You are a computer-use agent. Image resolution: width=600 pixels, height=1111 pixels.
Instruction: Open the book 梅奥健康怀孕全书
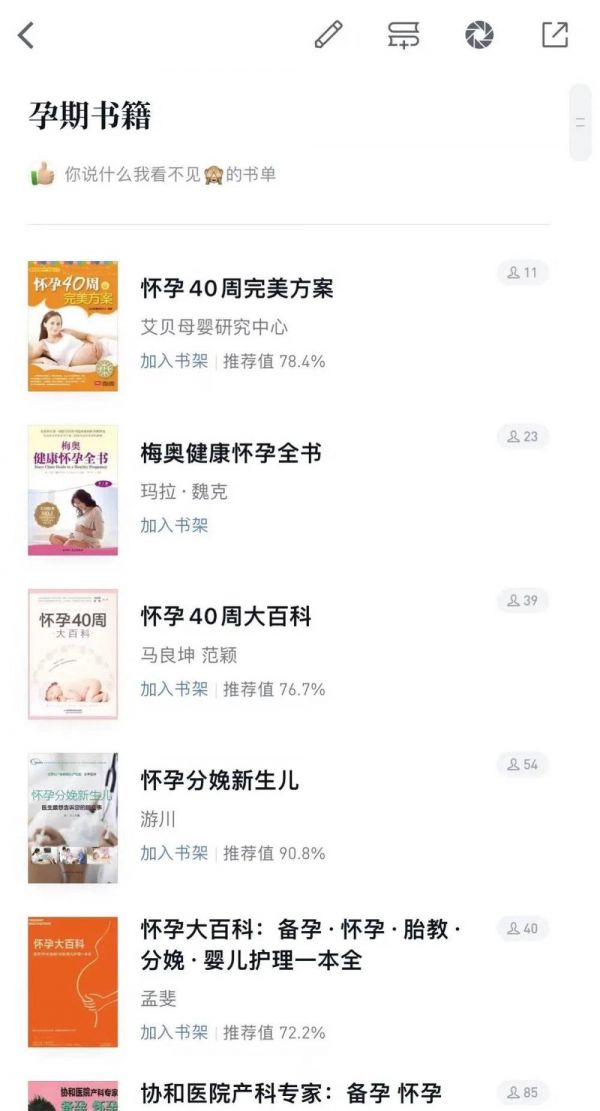point(231,453)
